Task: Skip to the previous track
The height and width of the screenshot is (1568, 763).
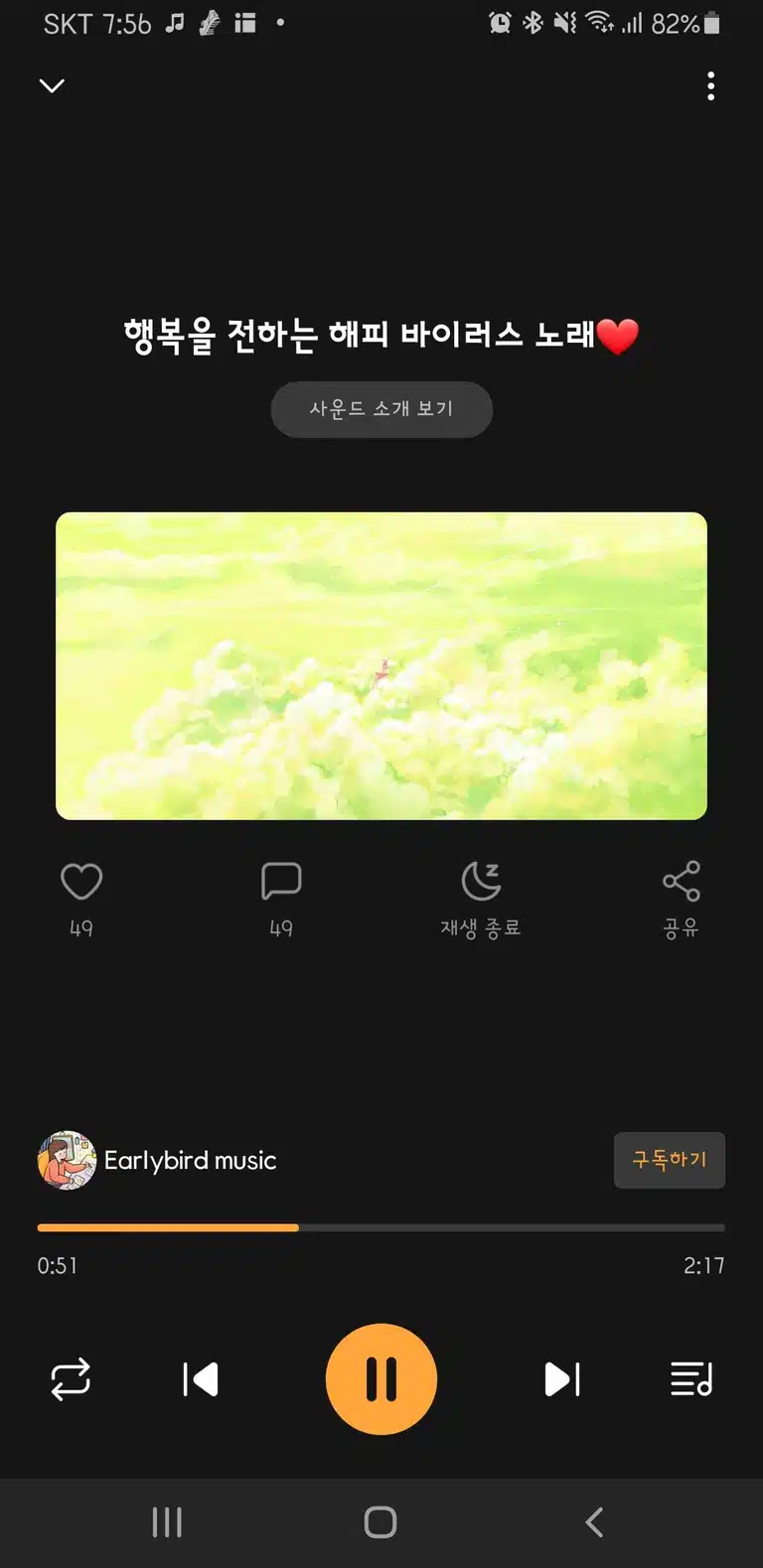Action: (201, 1379)
